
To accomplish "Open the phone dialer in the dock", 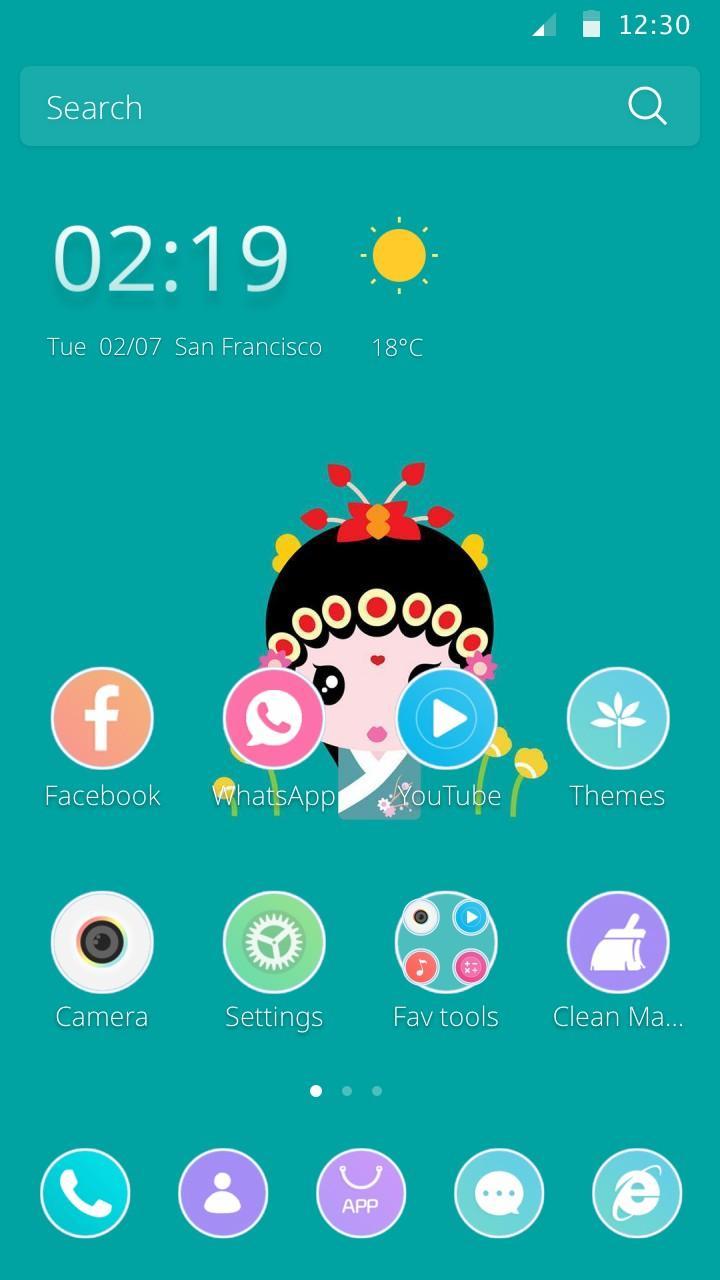I will pyautogui.click(x=85, y=1193).
